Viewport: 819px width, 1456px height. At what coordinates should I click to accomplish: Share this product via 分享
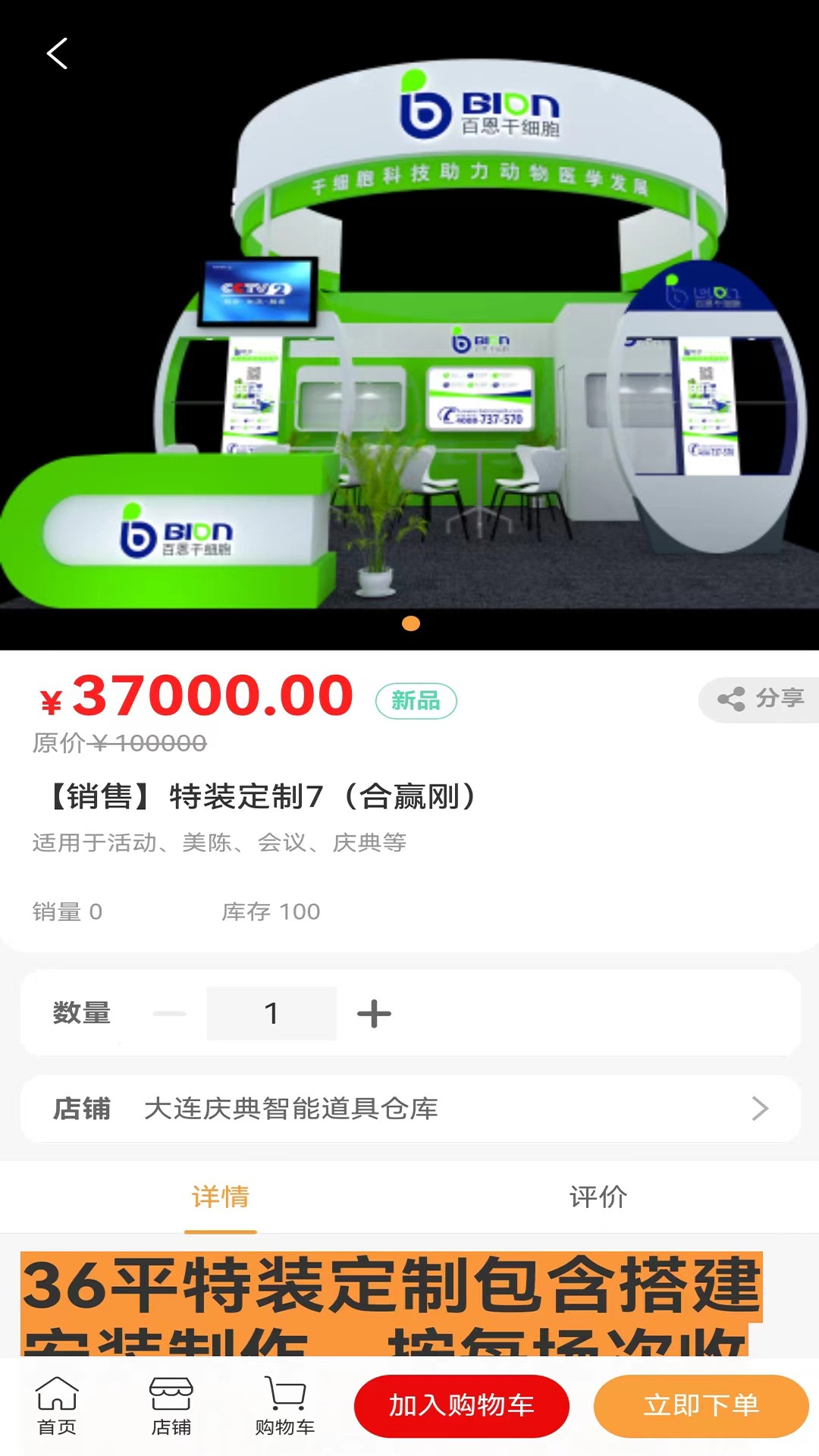point(761,698)
